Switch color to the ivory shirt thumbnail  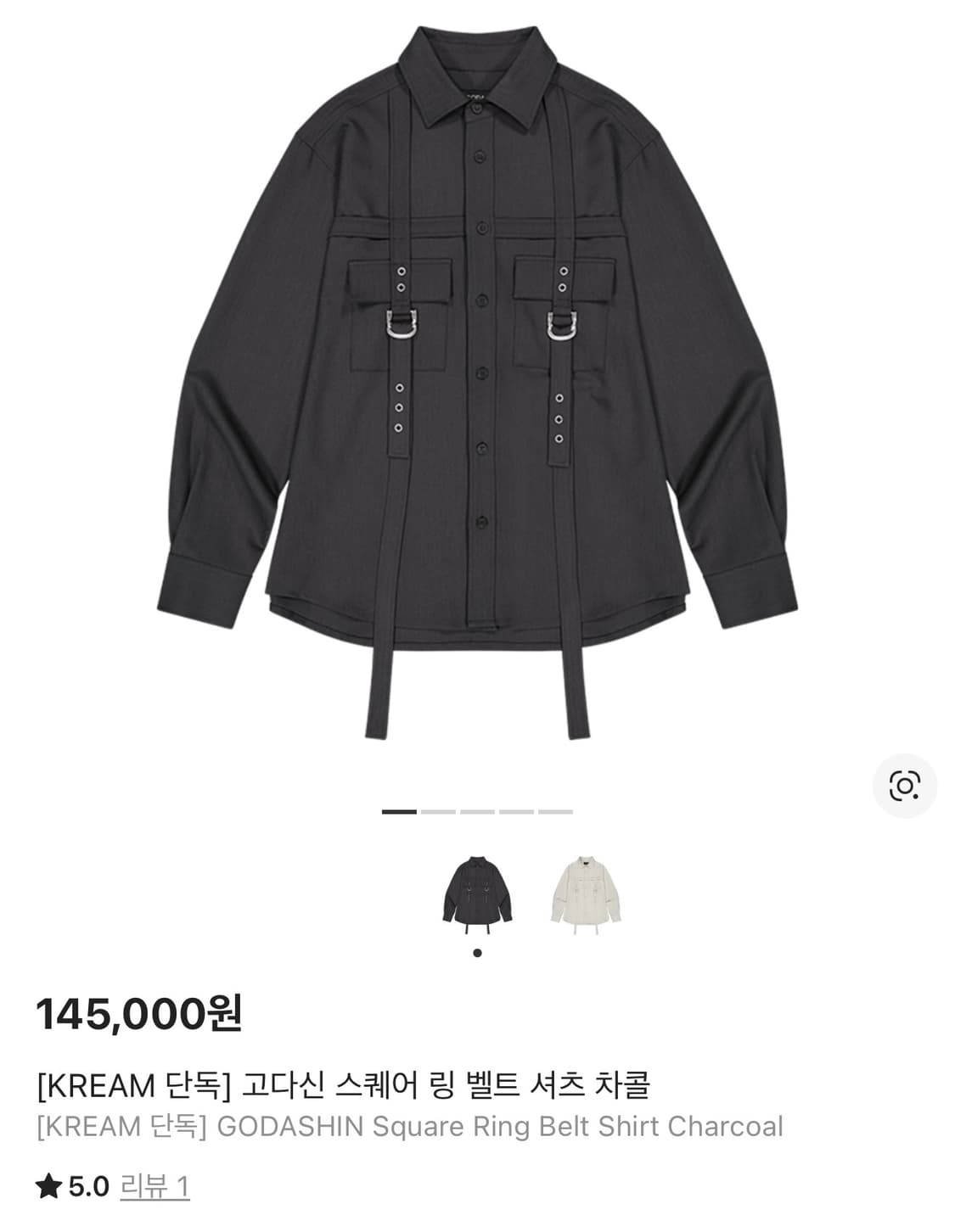[x=586, y=891]
